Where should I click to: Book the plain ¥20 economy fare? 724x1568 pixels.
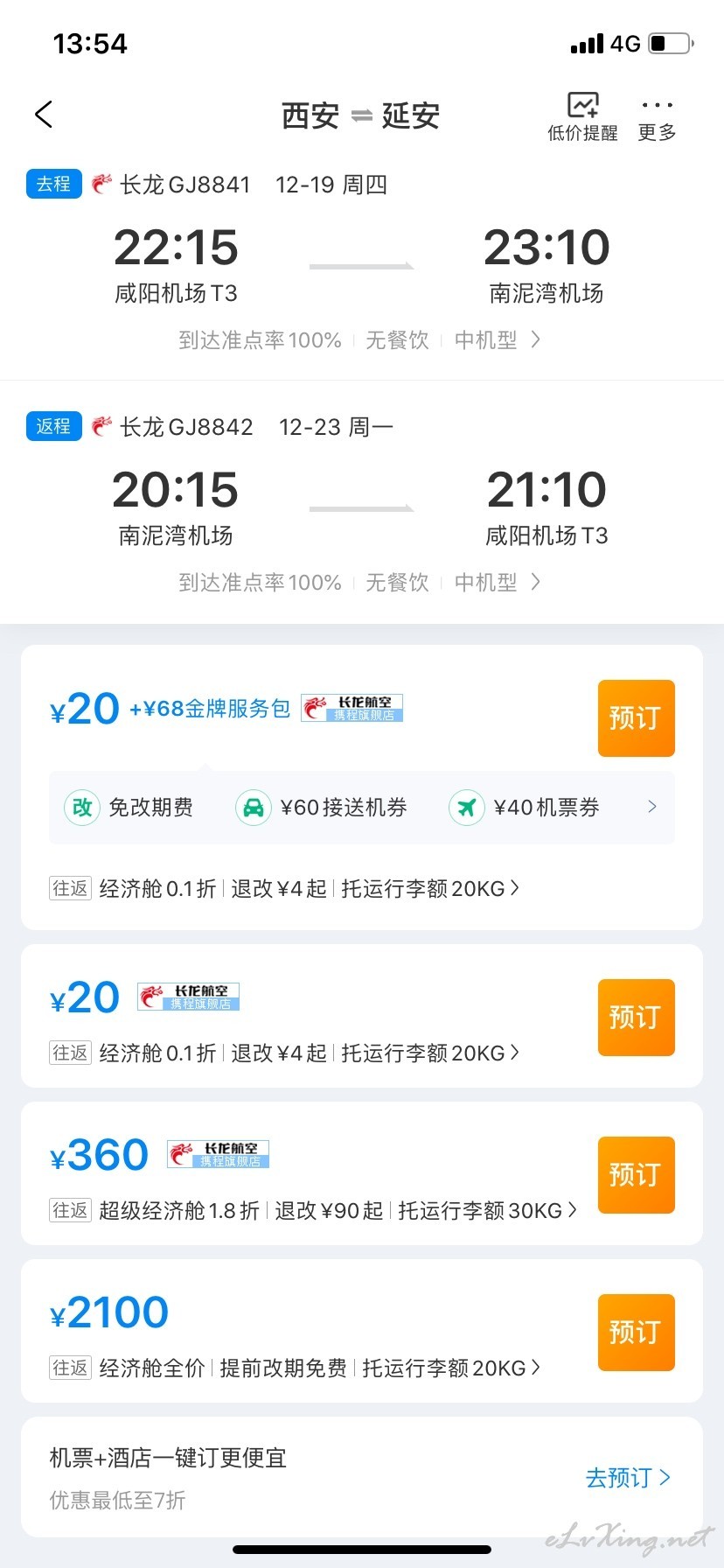636,1018
